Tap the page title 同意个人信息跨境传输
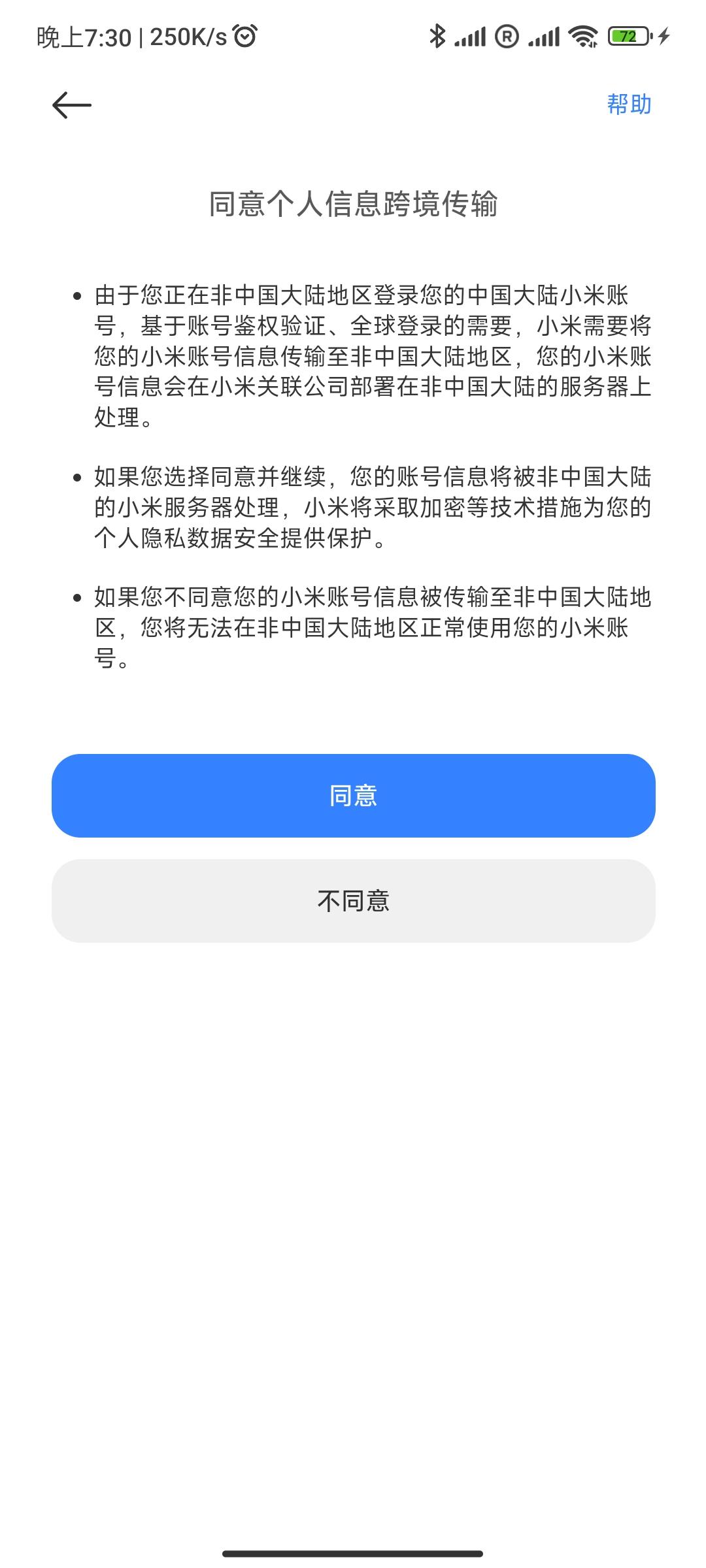The width and height of the screenshot is (706, 1568). point(353,204)
